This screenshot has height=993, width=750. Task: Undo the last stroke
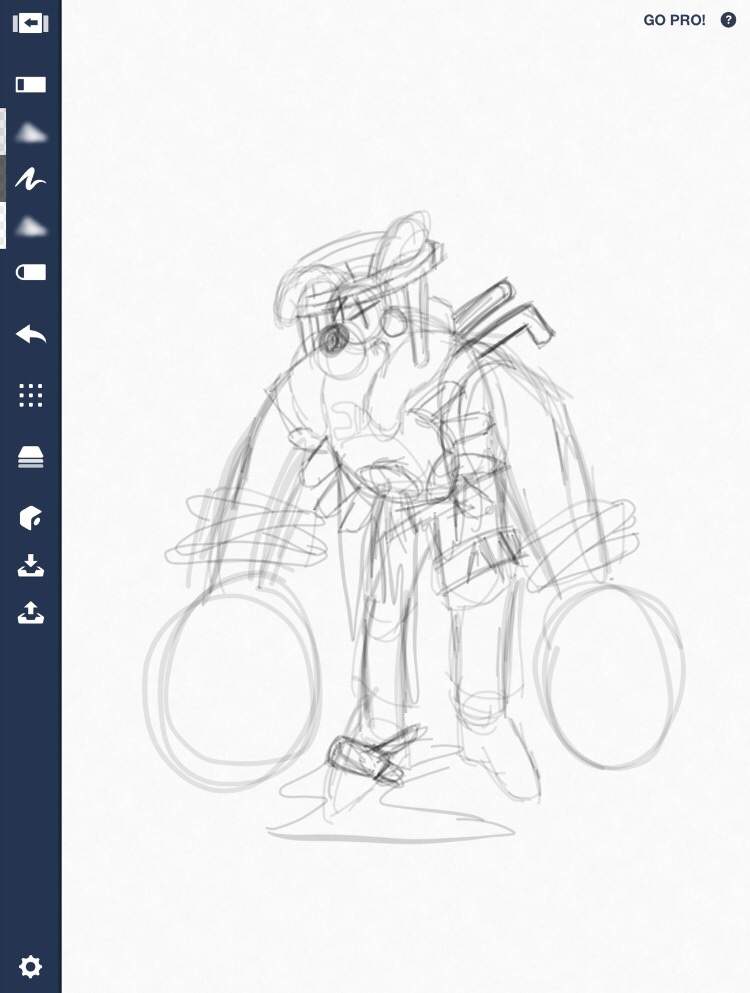(x=30, y=335)
